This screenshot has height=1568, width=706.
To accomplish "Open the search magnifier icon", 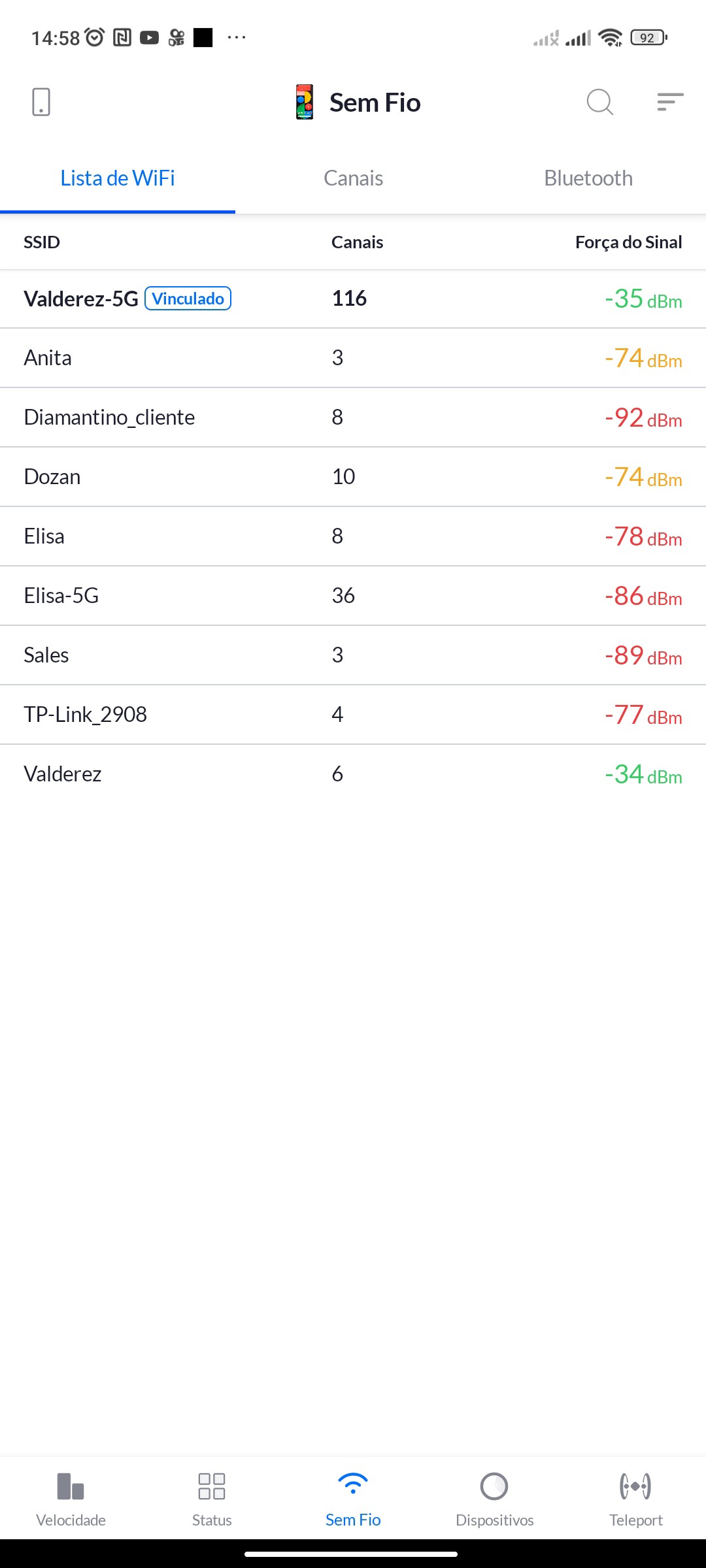I will click(x=599, y=103).
